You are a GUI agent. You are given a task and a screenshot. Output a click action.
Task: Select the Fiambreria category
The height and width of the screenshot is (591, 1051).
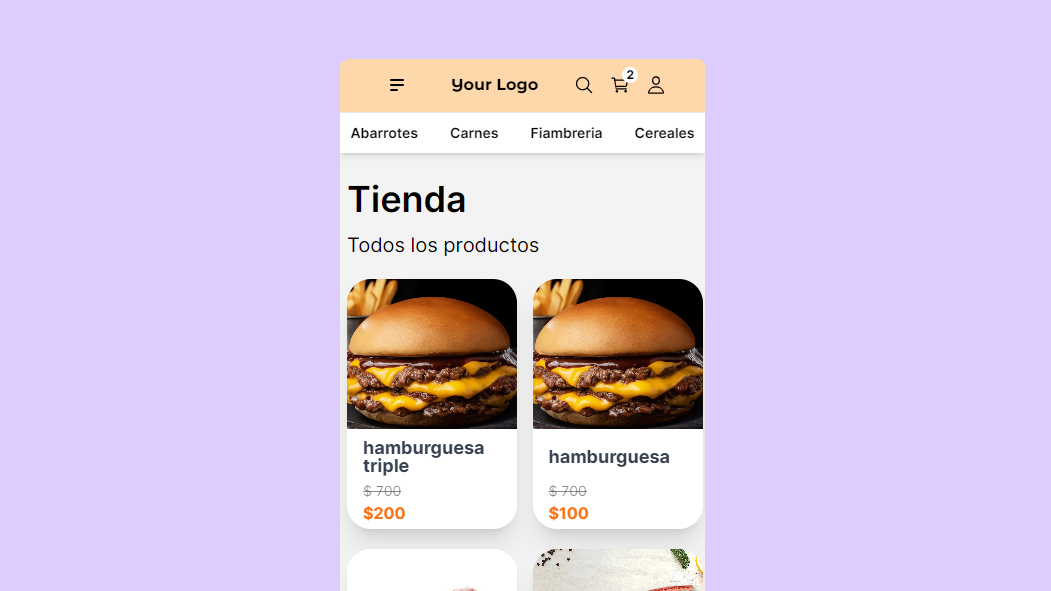pyautogui.click(x=566, y=133)
